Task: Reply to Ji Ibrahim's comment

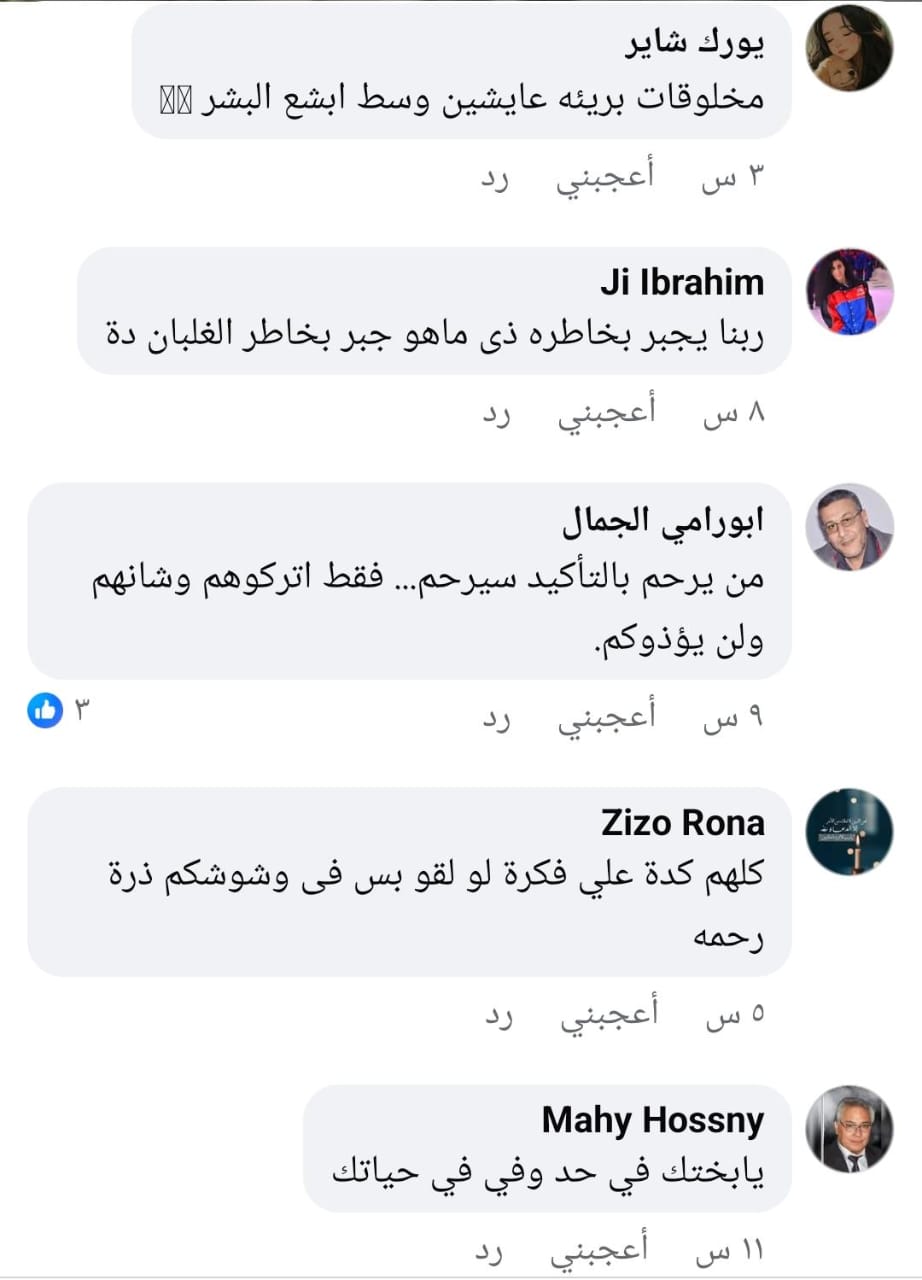Action: (x=499, y=414)
